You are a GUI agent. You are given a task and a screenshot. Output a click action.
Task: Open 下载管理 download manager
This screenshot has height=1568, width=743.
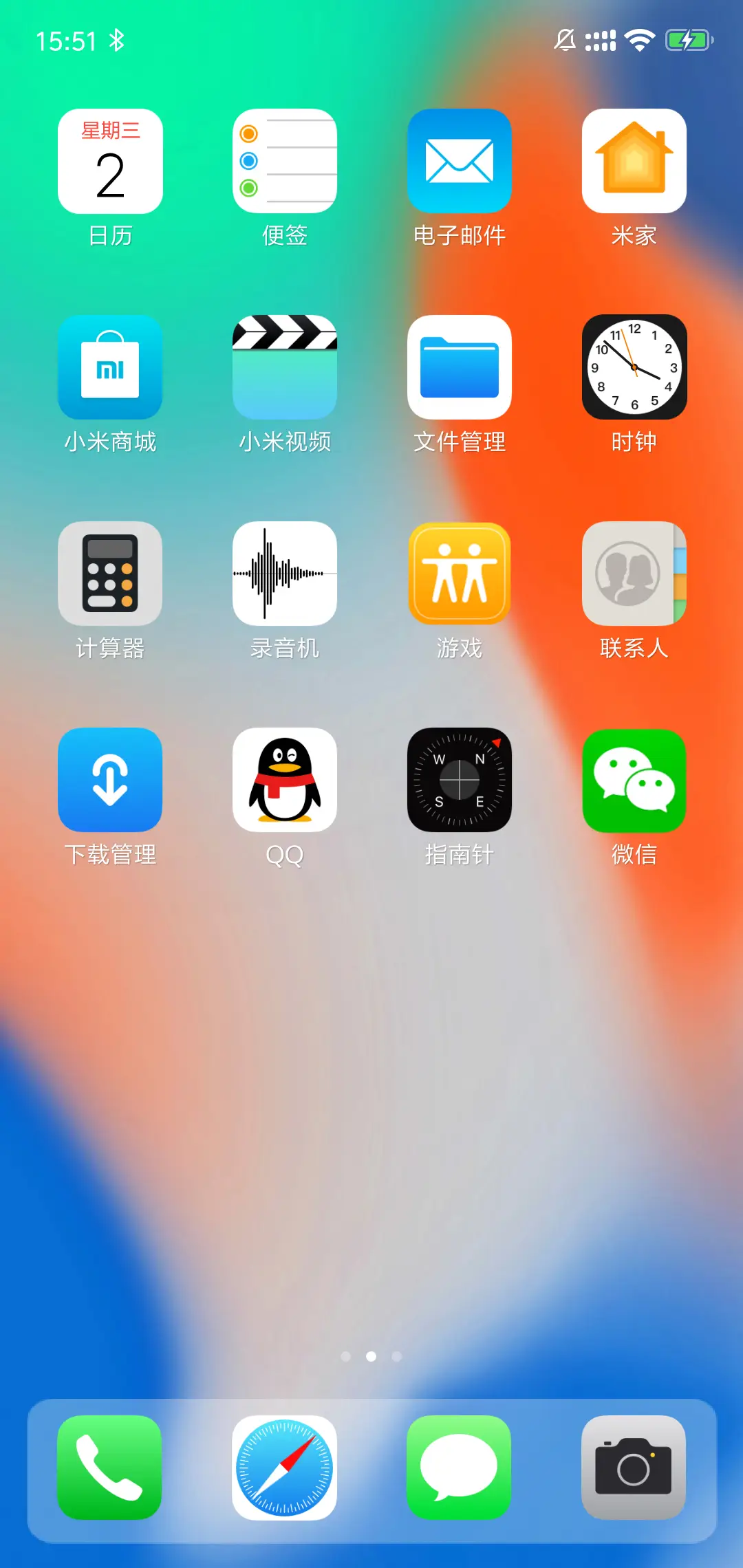(x=110, y=779)
